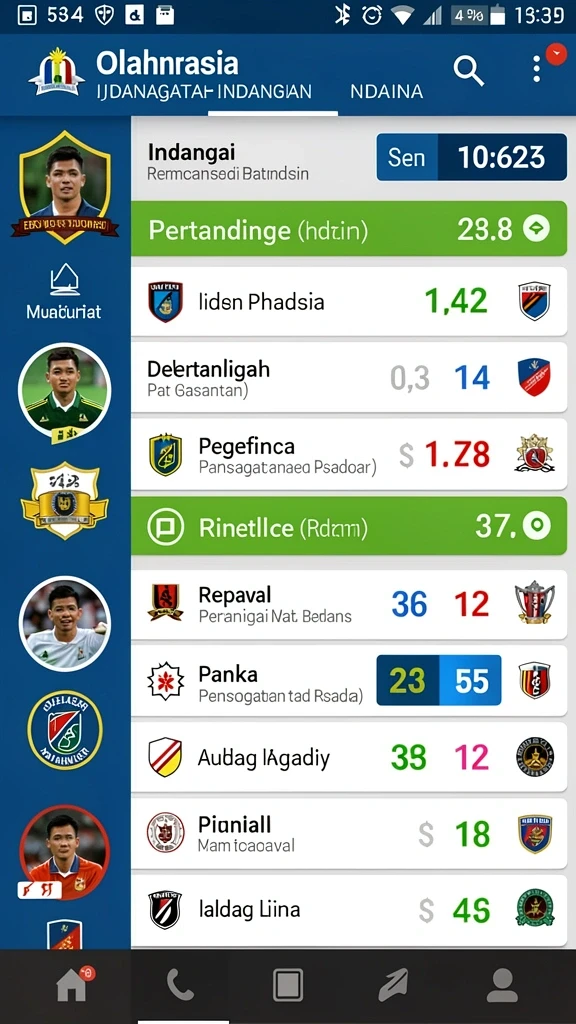The height and width of the screenshot is (1024, 576).
Task: Open the Pegefinca match row
Action: point(349,455)
